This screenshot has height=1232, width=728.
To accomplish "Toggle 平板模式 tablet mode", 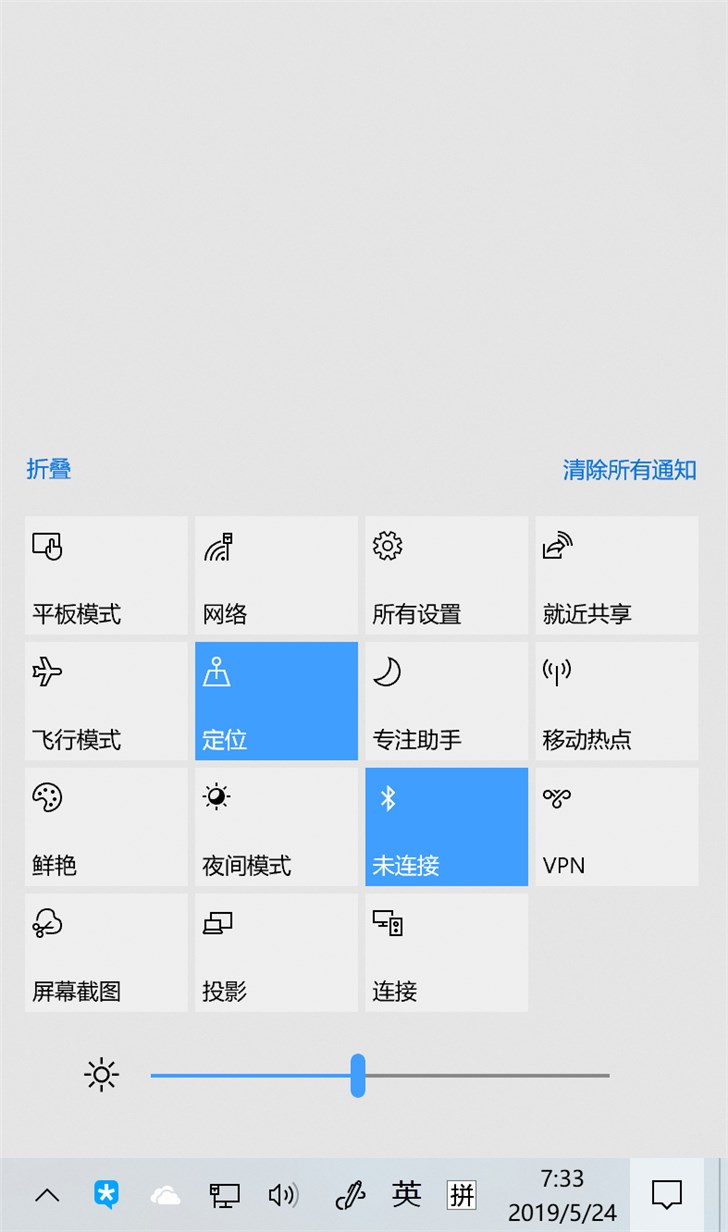I will 106,575.
